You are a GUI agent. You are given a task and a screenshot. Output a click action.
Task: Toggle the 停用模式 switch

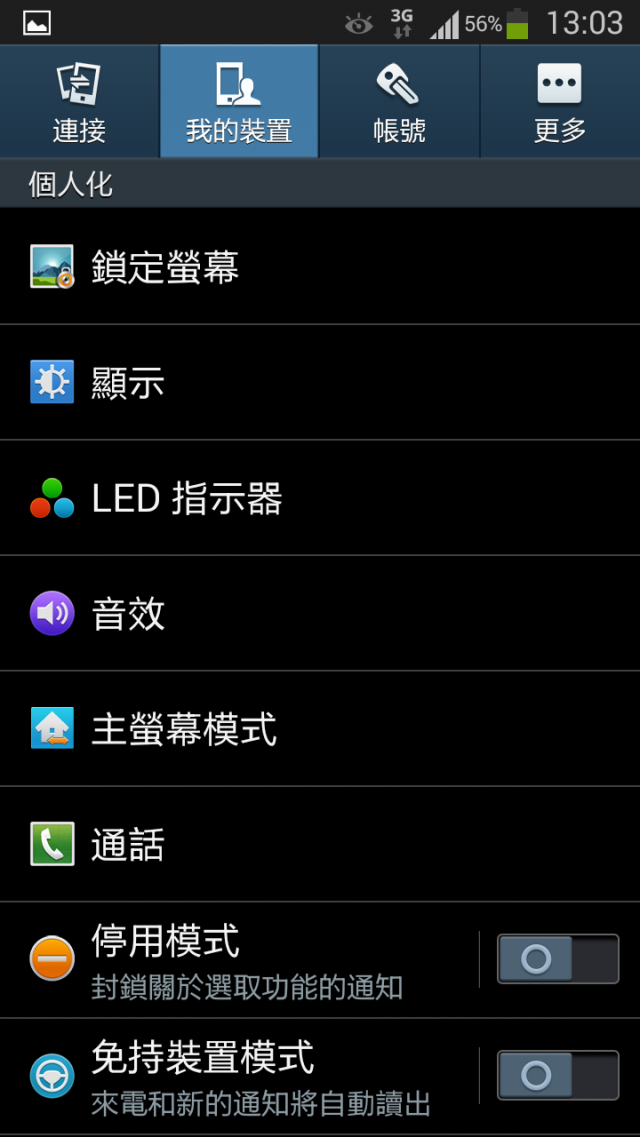point(558,959)
